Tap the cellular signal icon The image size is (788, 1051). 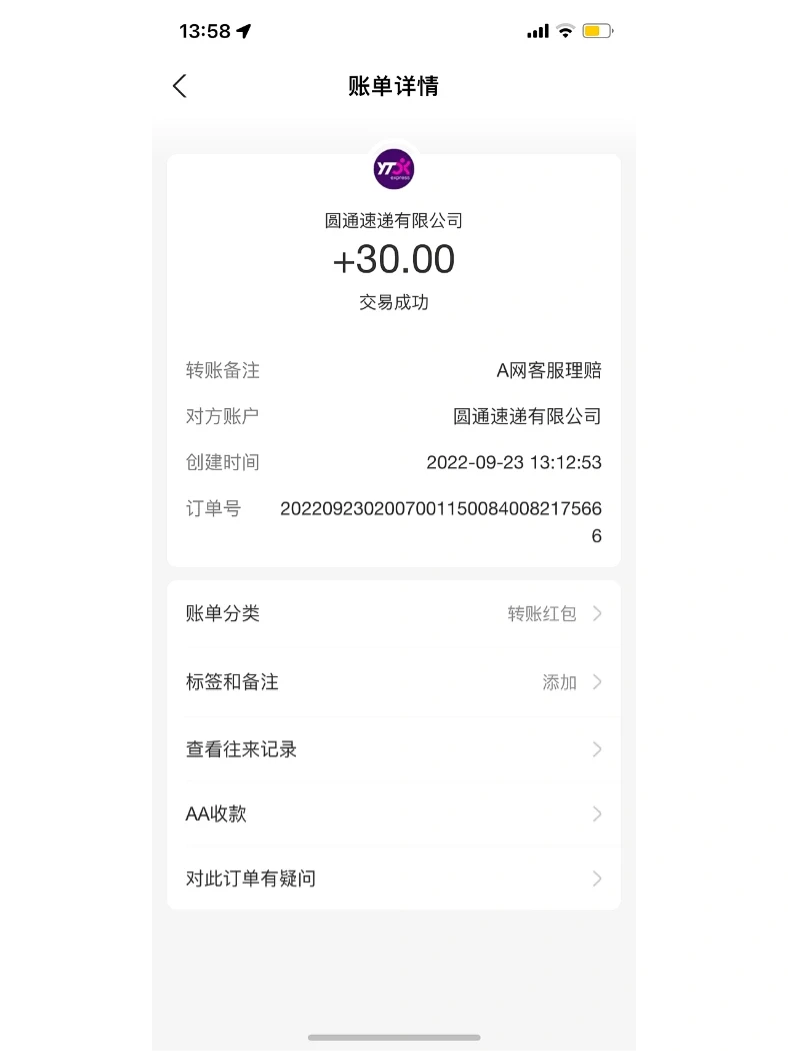click(x=536, y=30)
